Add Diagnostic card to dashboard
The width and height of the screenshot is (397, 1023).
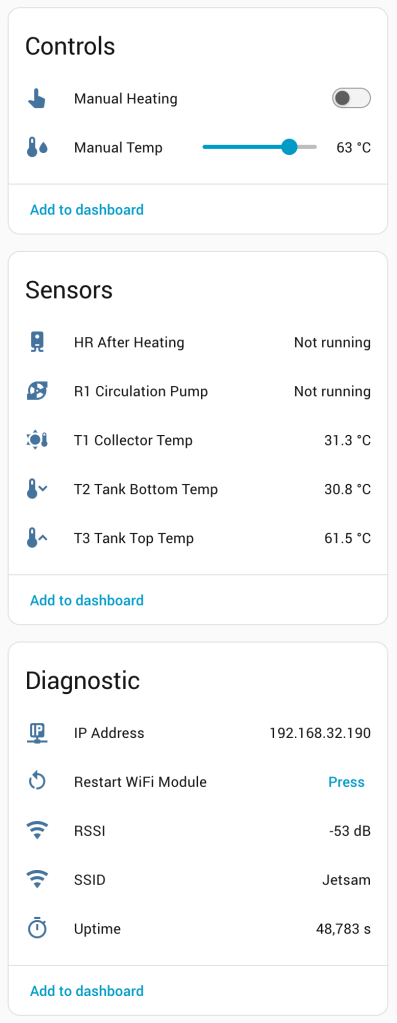tap(87, 991)
